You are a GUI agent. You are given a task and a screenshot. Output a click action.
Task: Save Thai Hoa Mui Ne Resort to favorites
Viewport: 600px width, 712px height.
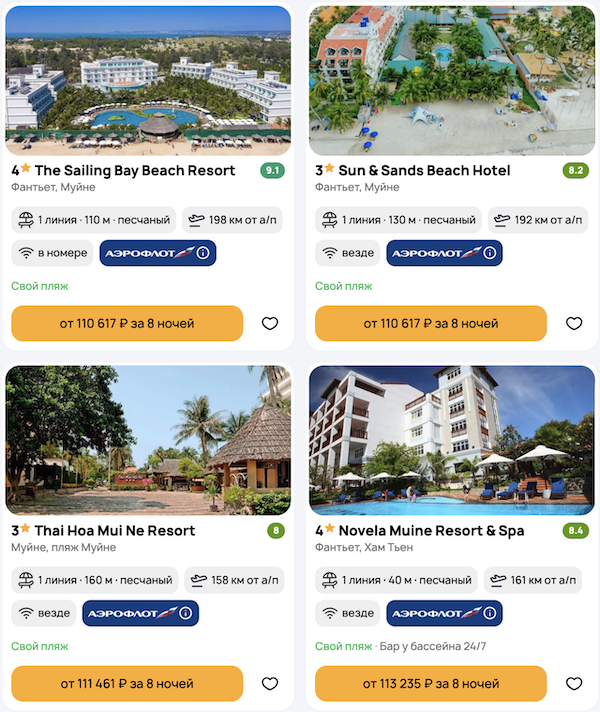click(270, 683)
